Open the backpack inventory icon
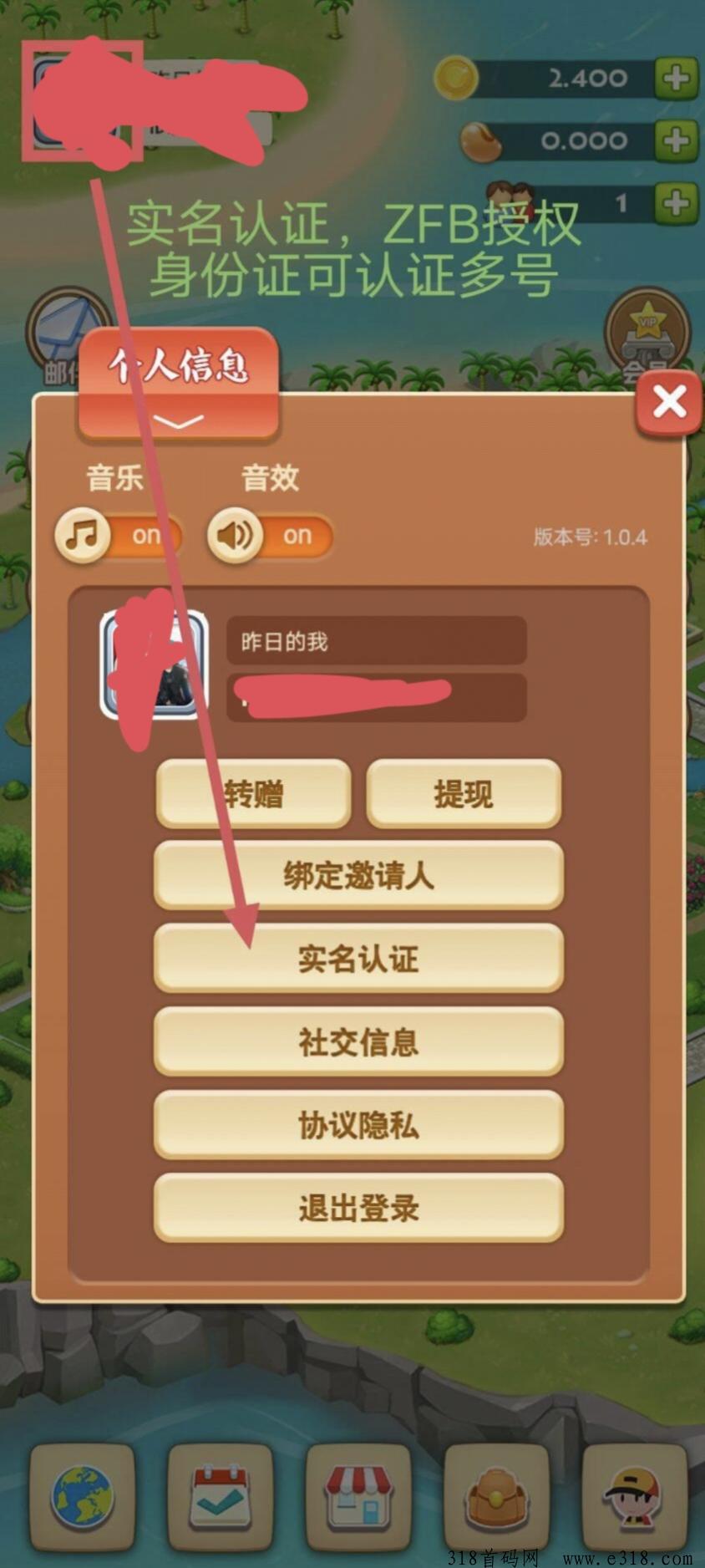 coord(495,1495)
